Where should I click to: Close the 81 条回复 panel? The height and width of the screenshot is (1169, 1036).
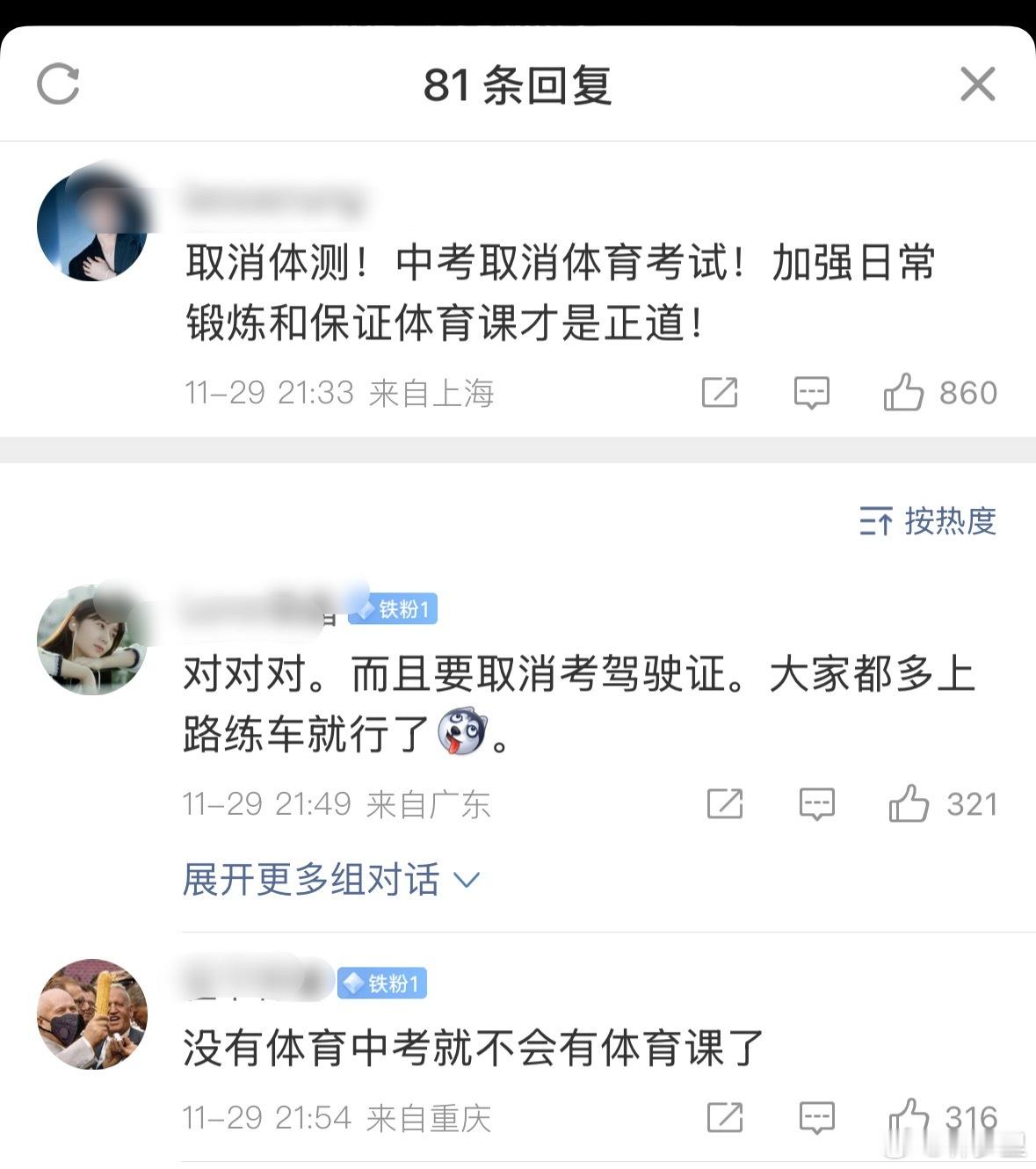click(977, 85)
